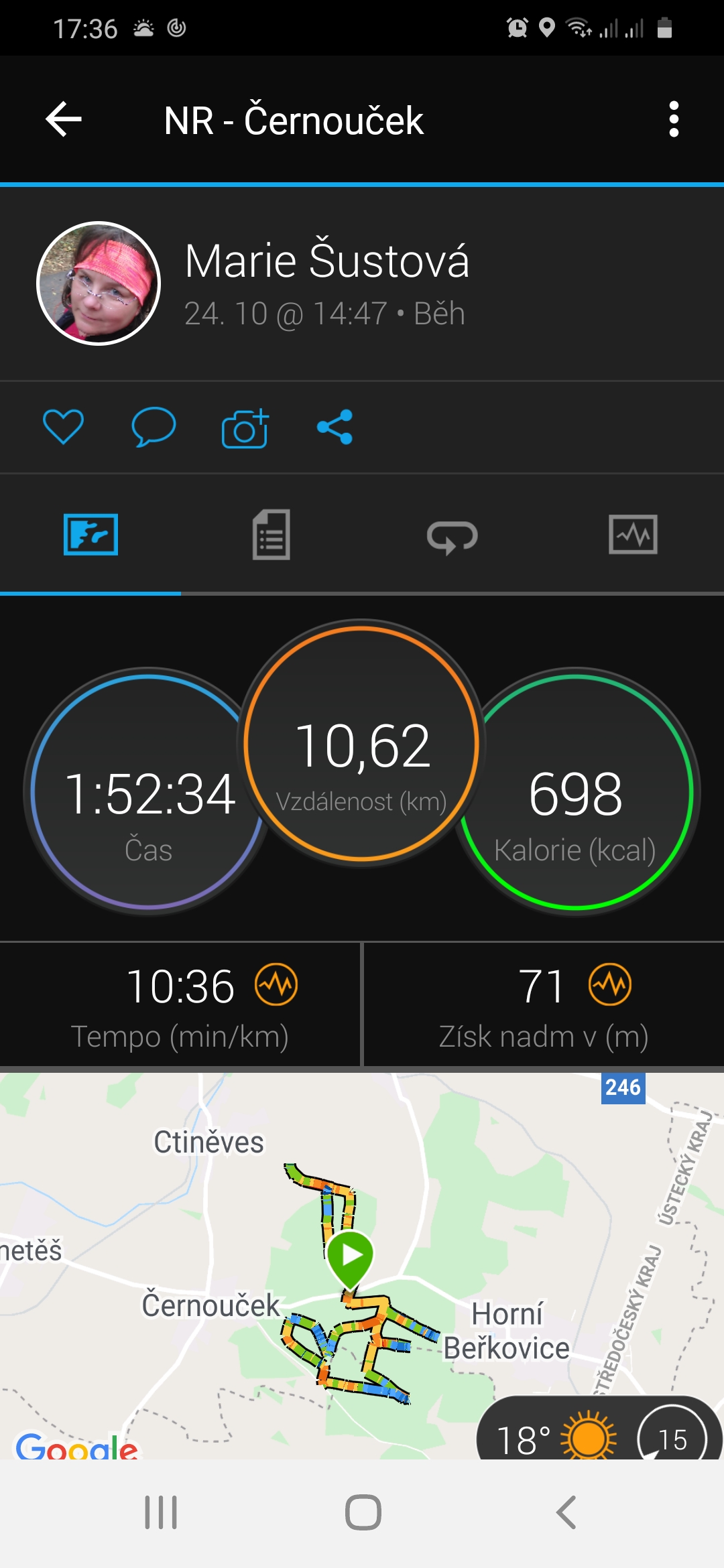Share this activity

pyautogui.click(x=335, y=427)
